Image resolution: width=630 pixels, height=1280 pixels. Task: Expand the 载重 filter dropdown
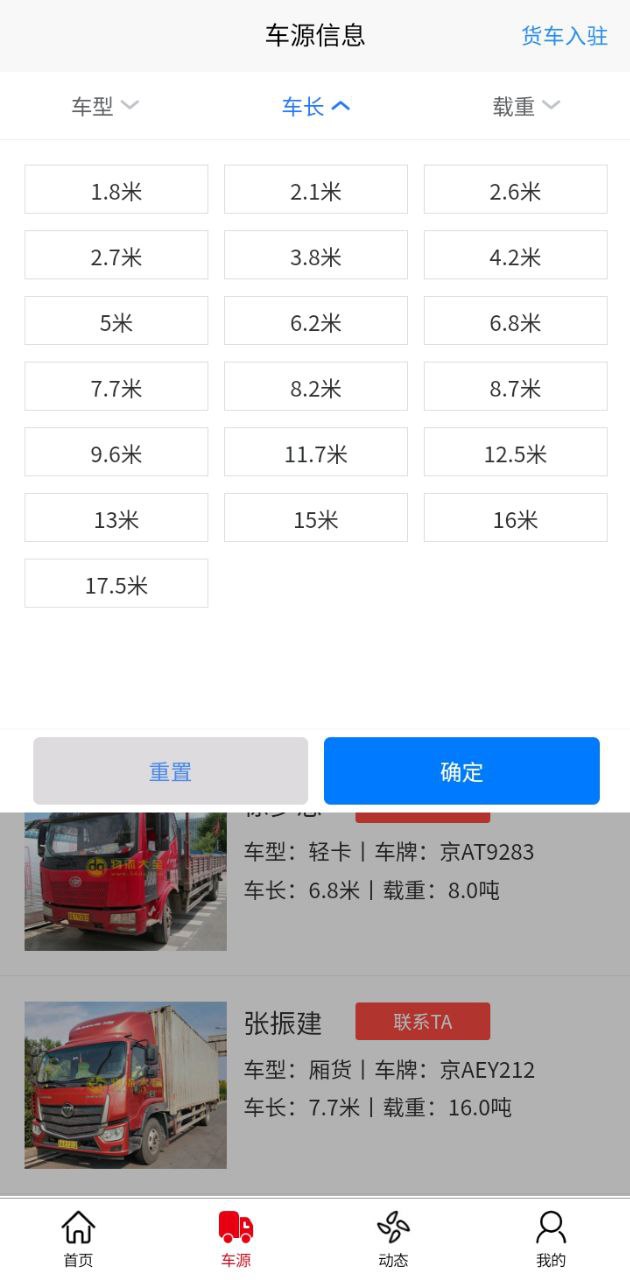point(525,106)
